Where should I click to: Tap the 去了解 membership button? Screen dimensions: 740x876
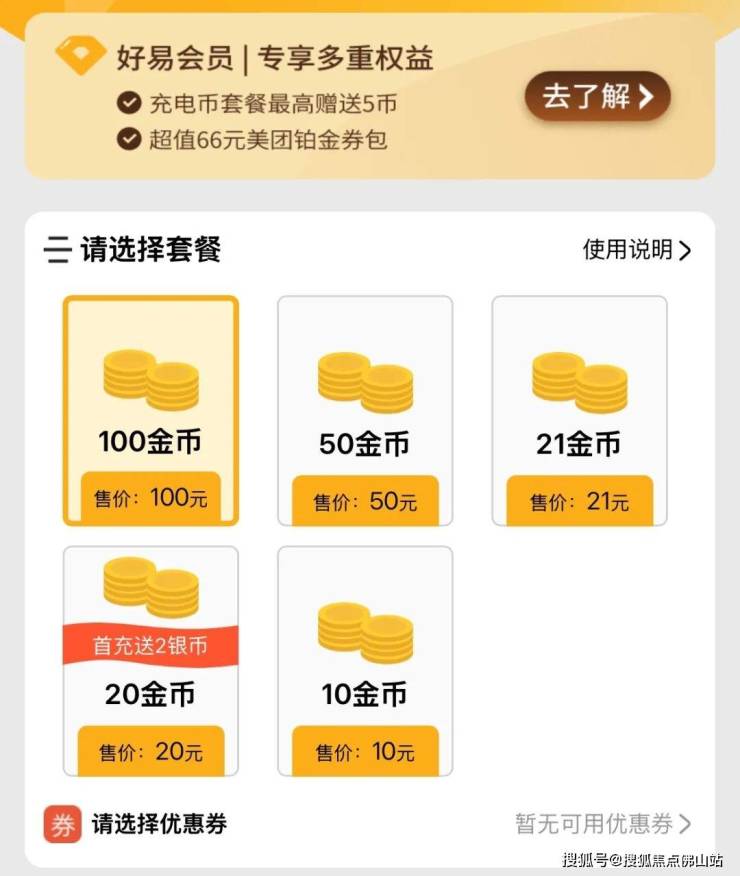coord(597,97)
